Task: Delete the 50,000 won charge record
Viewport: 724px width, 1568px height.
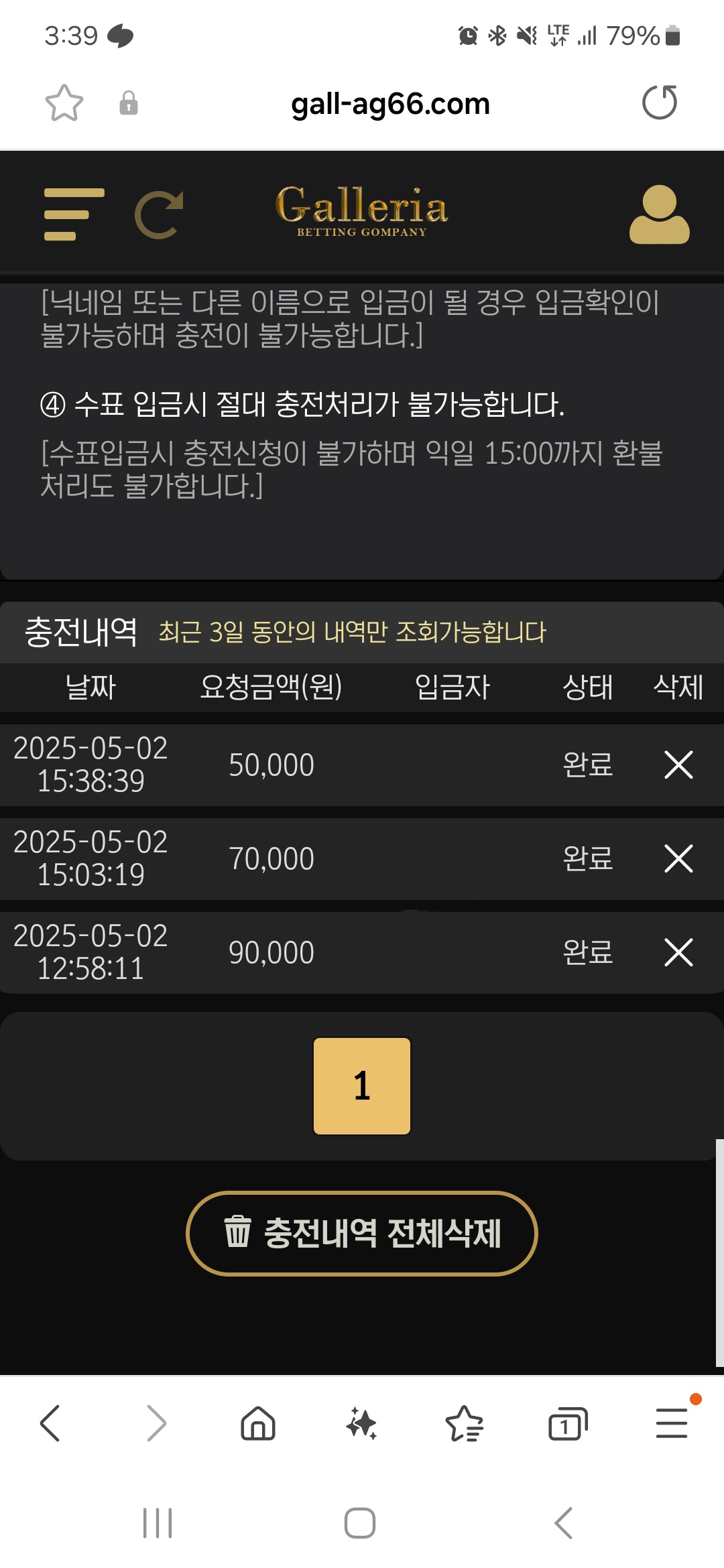Action: click(x=678, y=765)
